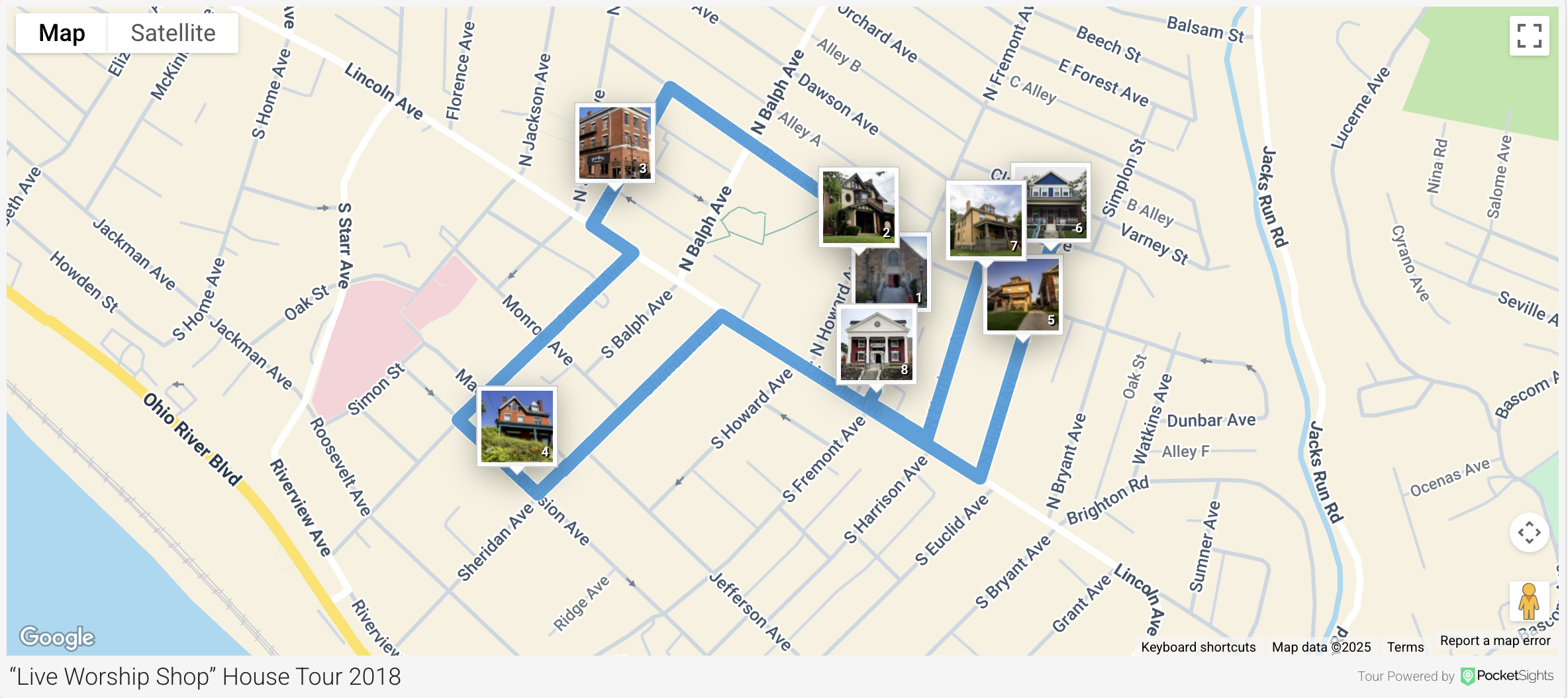Image resolution: width=1568 pixels, height=698 pixels.
Task: Open tour stop 3 photo marker
Action: [614, 142]
